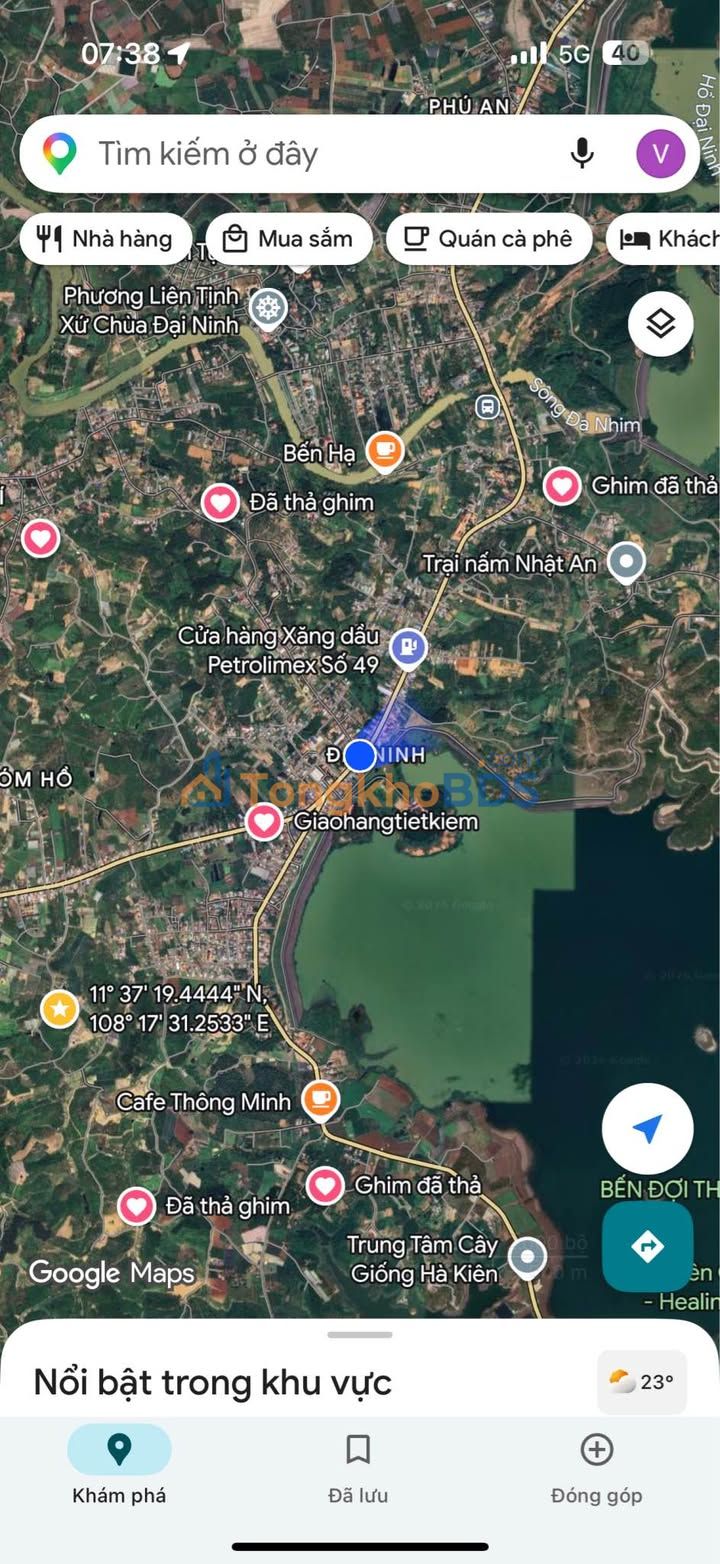720x1564 pixels.
Task: Center map on my location
Action: tap(647, 1129)
